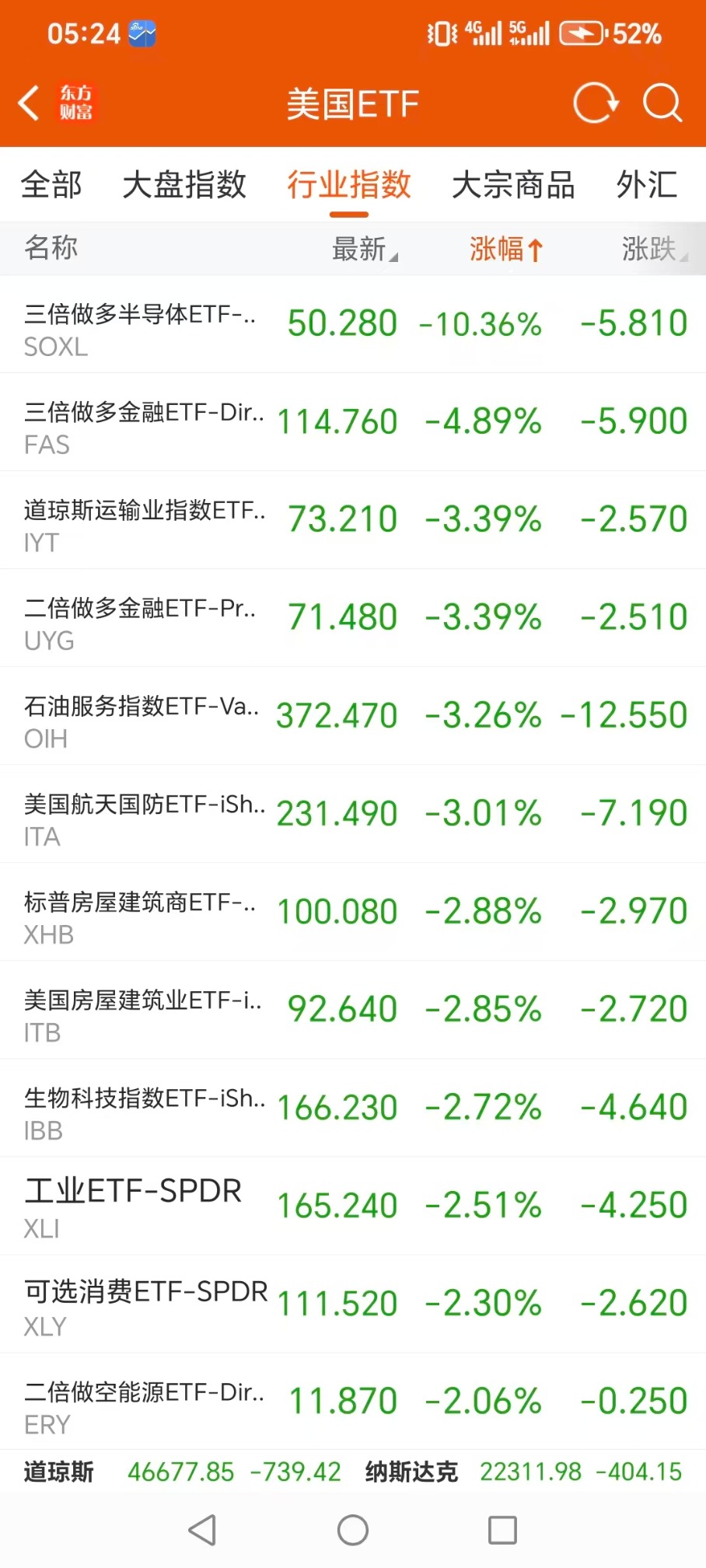Go back using the top-left arrow
This screenshot has width=706, height=1568.
coord(30,103)
